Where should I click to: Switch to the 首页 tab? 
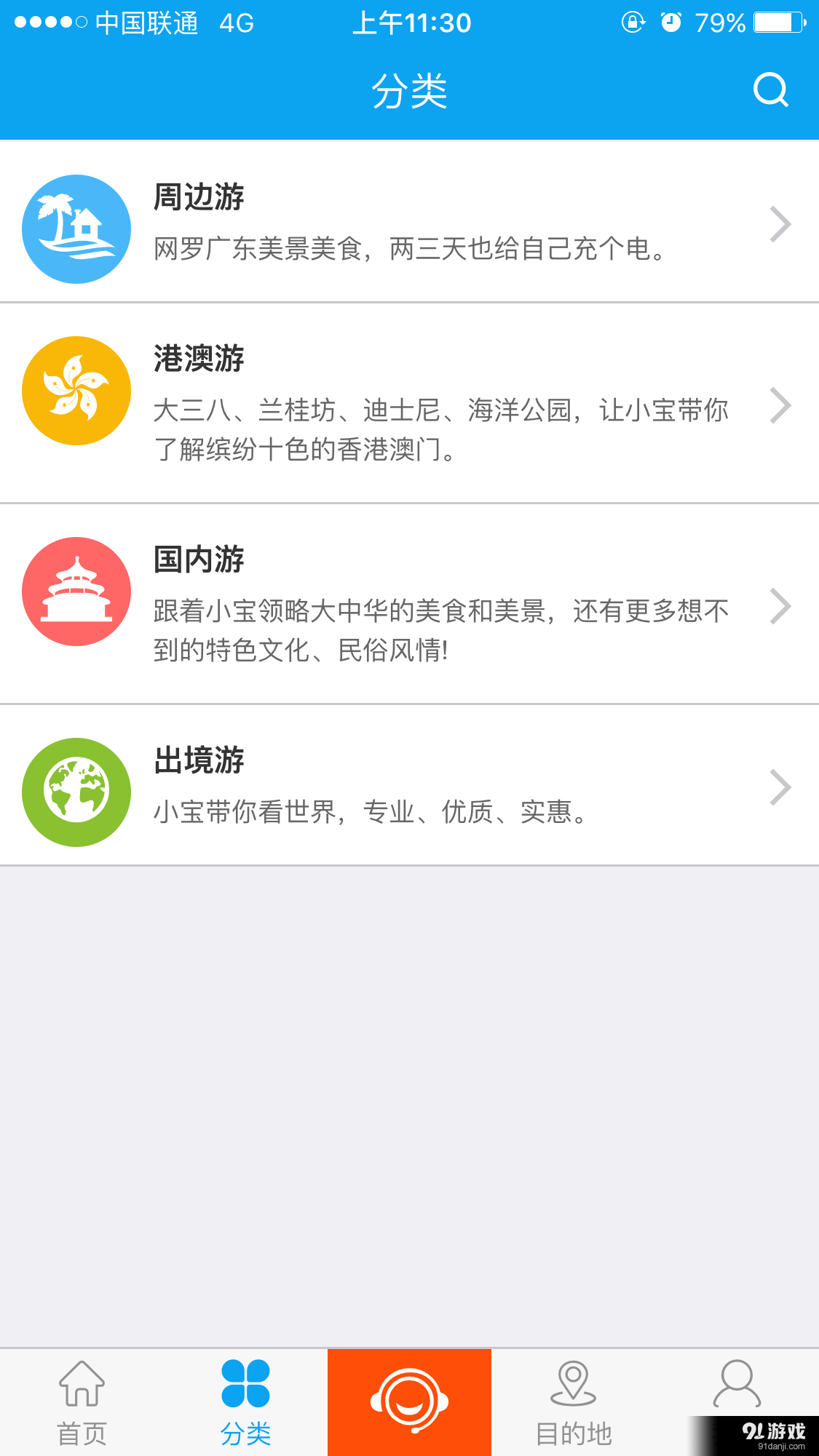[82, 1404]
